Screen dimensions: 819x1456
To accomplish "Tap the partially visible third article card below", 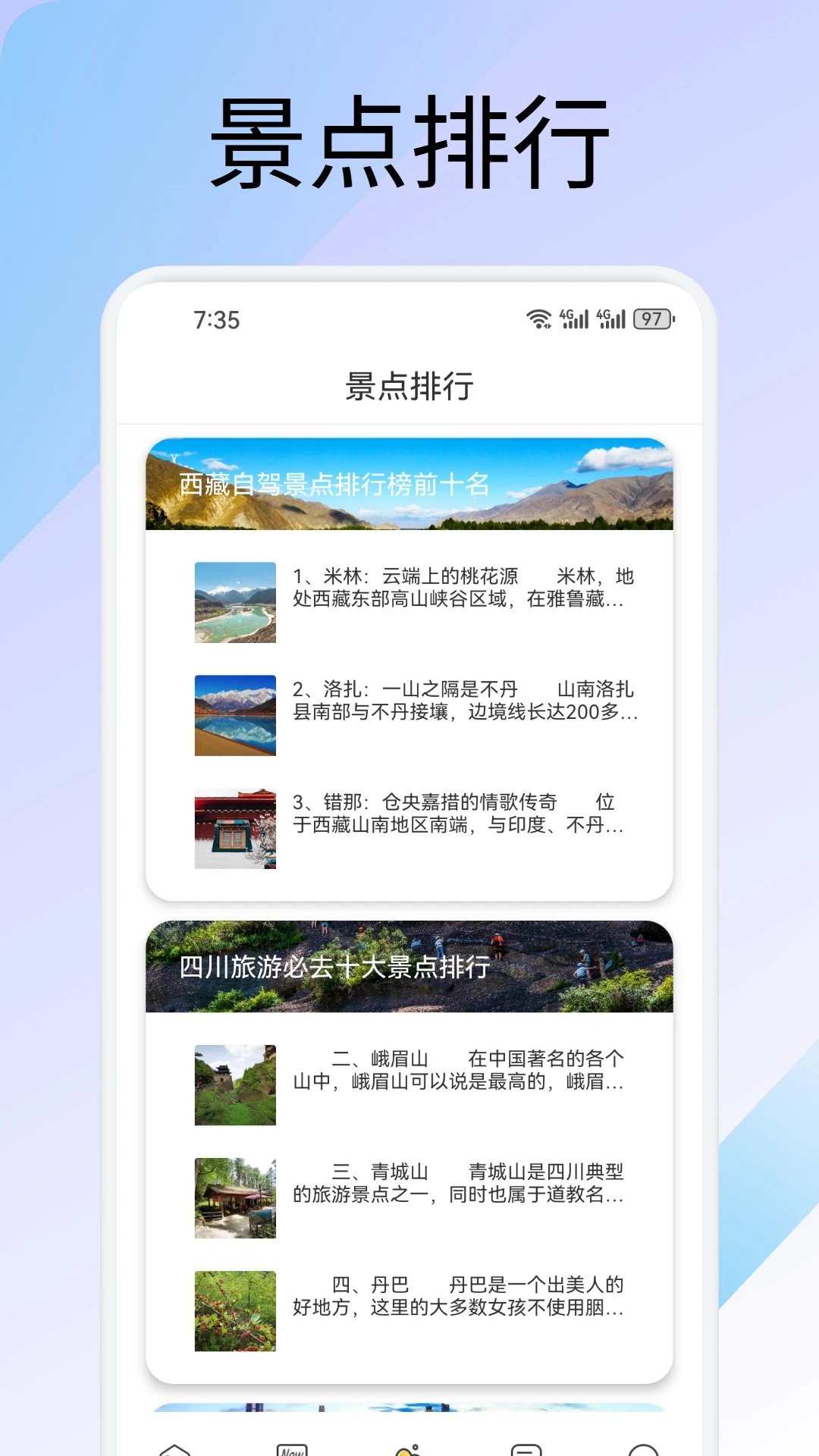I will [x=409, y=1412].
